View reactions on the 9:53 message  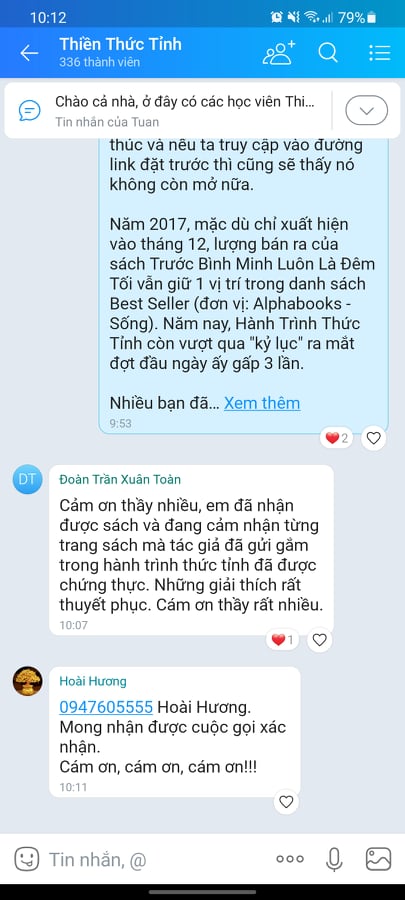[337, 439]
